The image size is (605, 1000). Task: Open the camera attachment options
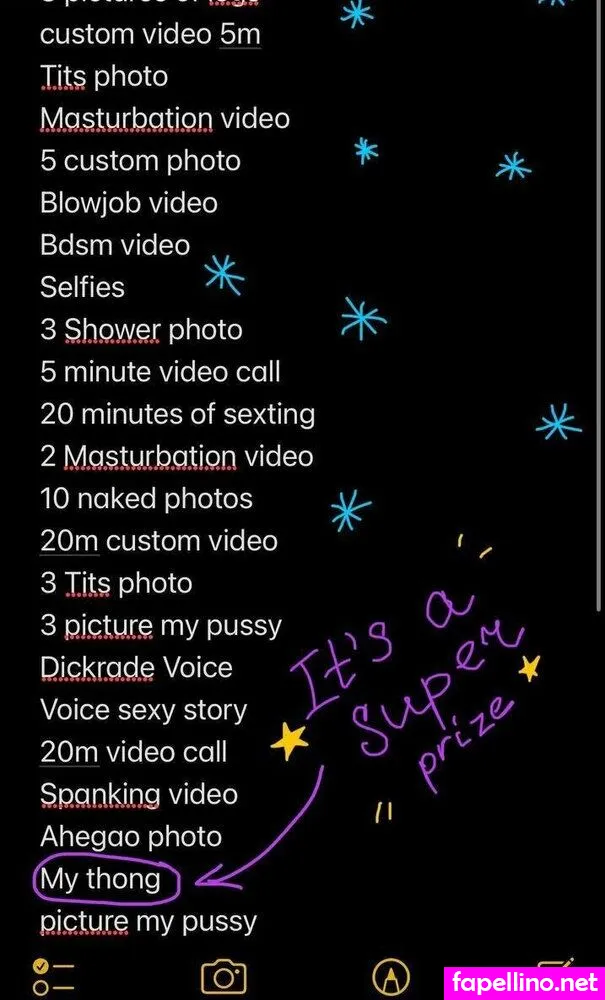[x=224, y=977]
